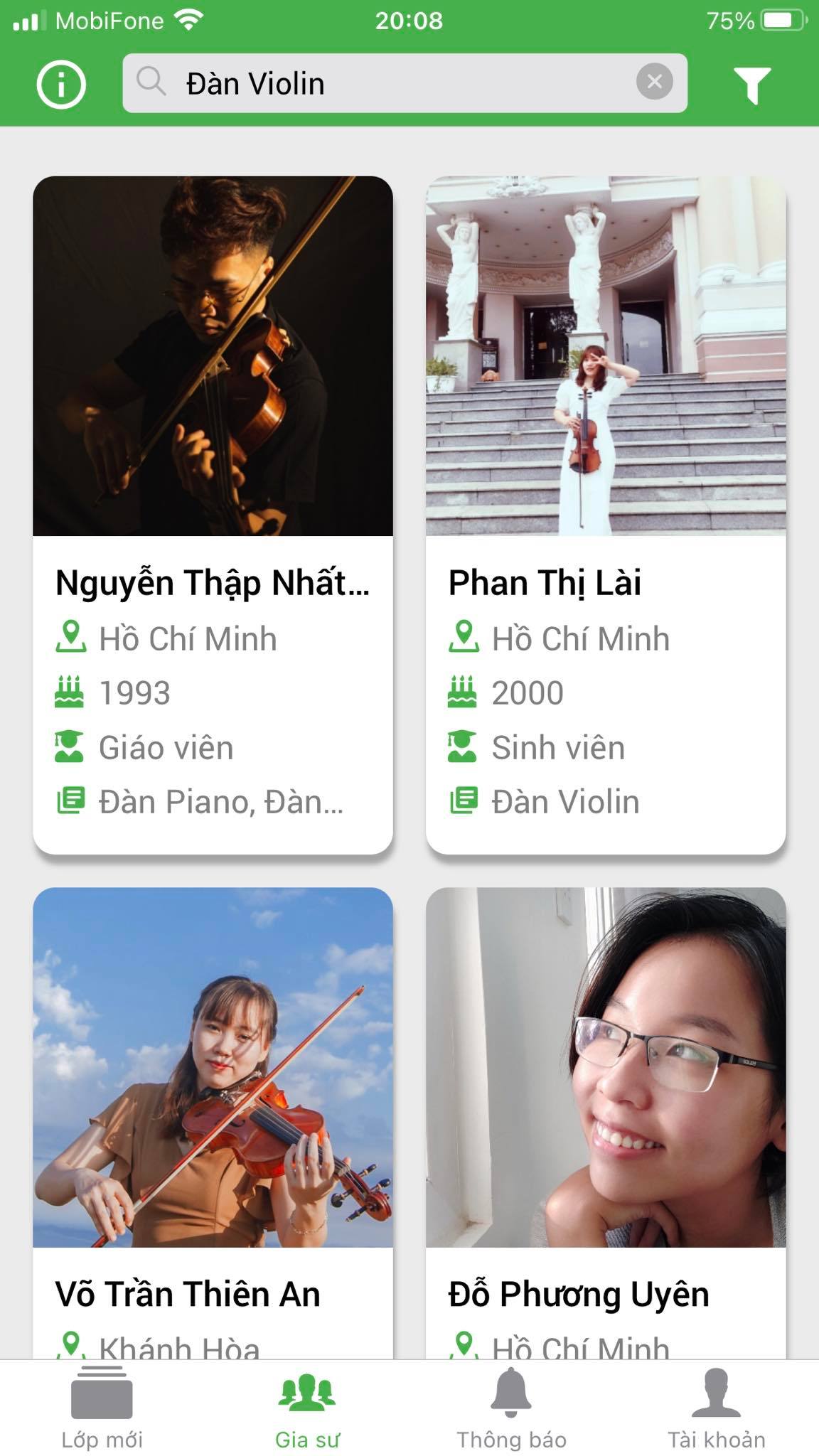Open tutor card Nguyễn Thập Nhất
The height and width of the screenshot is (1456, 819).
point(213,515)
